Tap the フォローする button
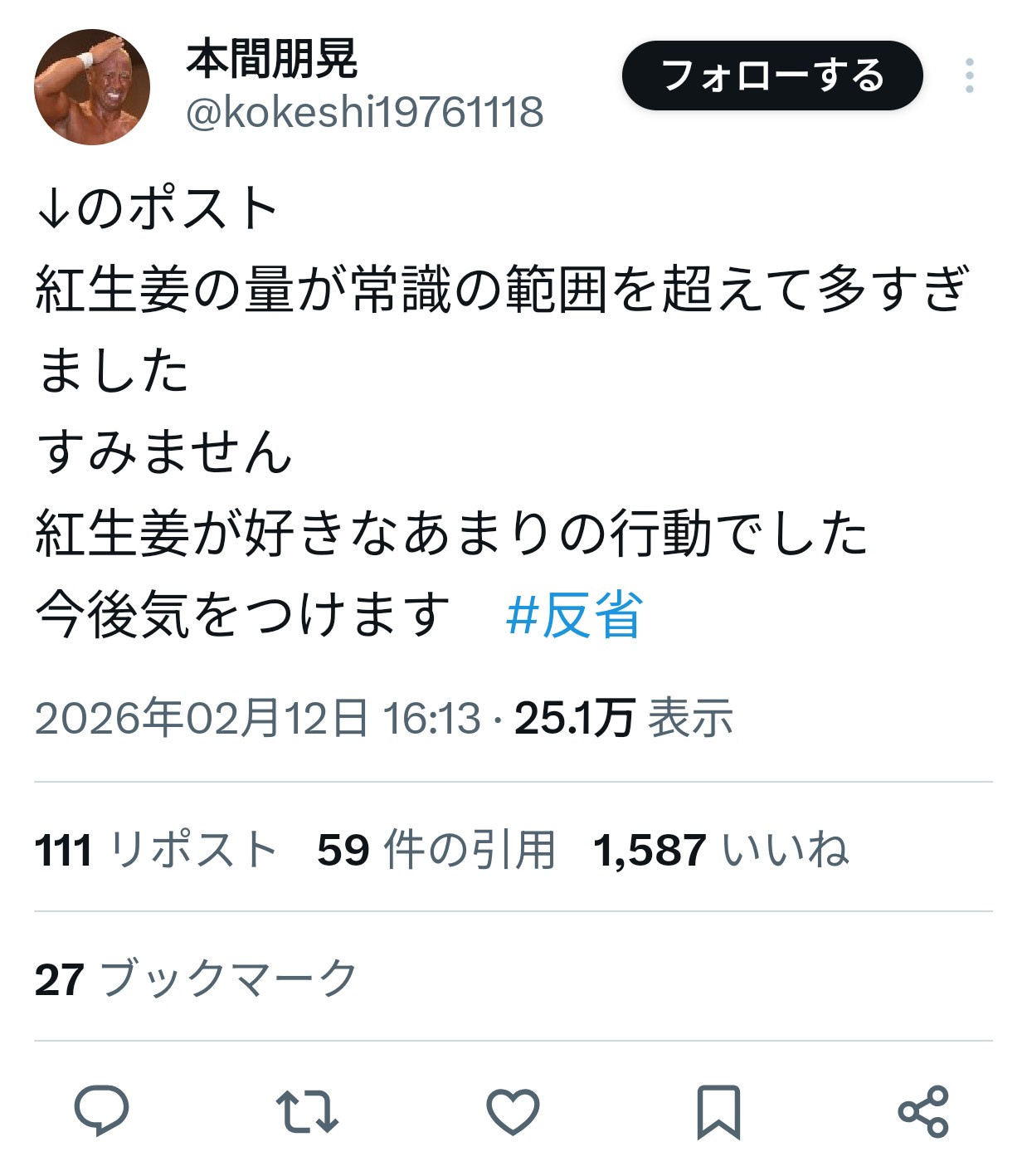This screenshot has height=1176, width=1027. 771,76
